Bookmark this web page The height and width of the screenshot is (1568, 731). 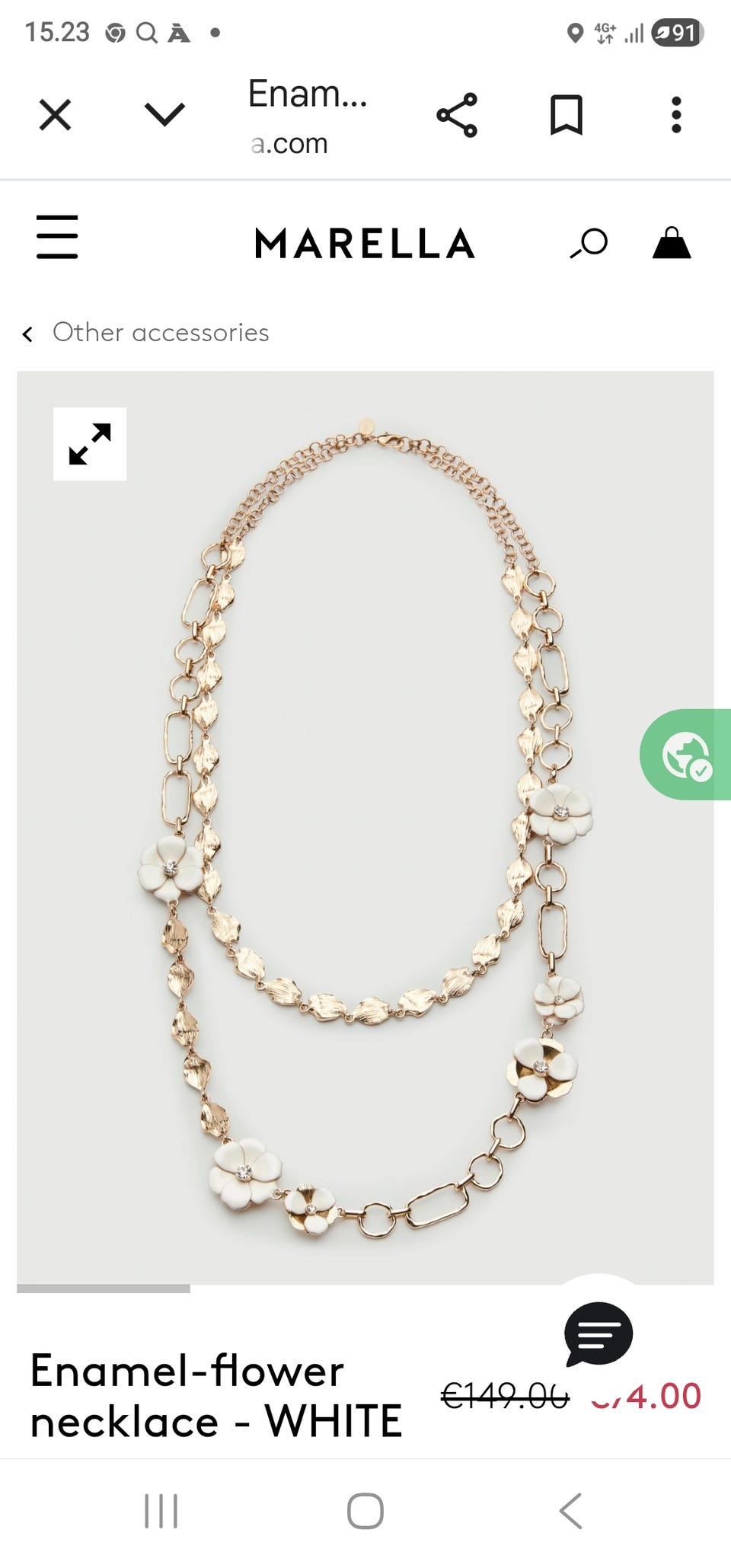pos(567,115)
